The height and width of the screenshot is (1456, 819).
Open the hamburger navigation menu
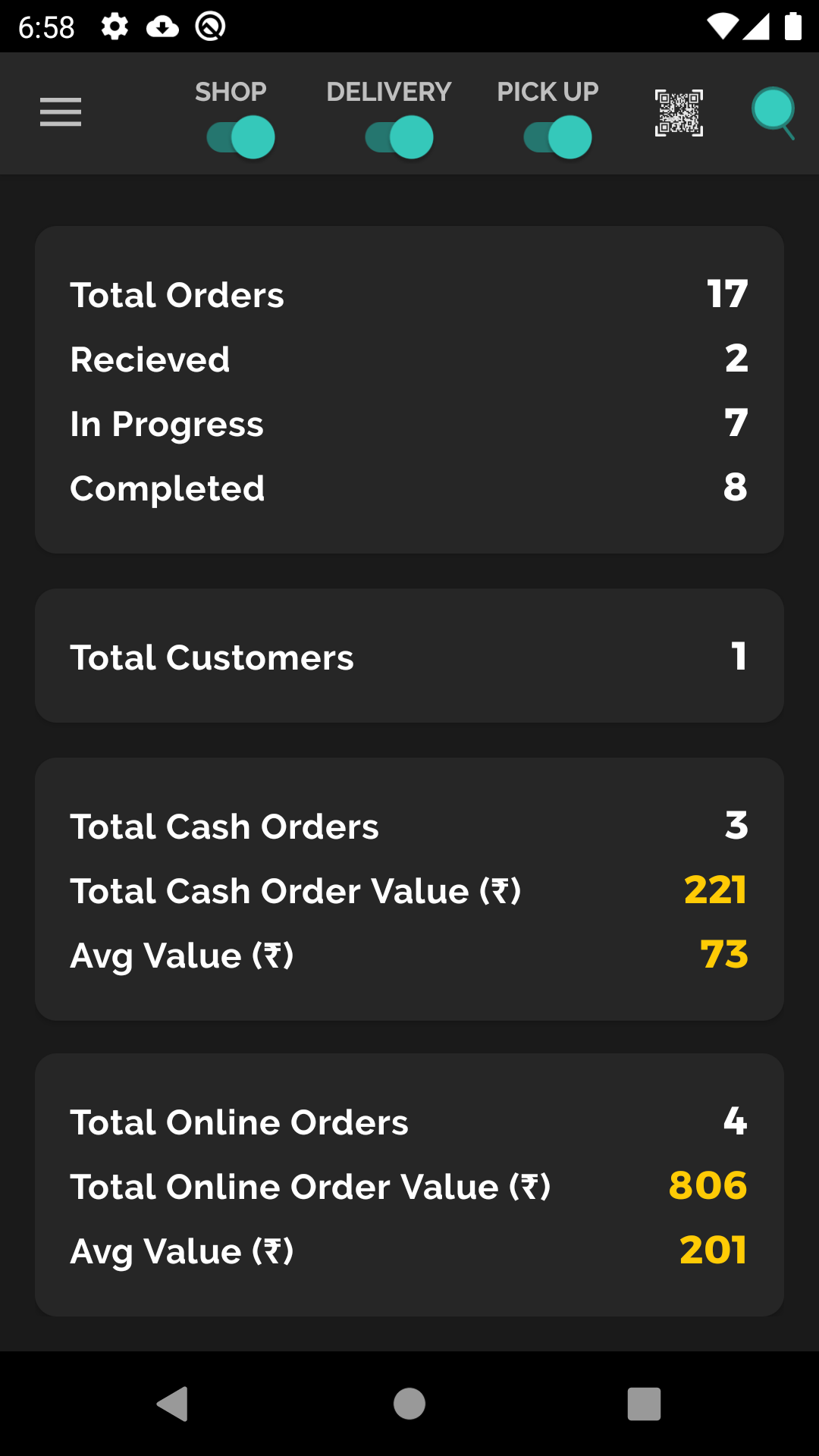[x=61, y=112]
